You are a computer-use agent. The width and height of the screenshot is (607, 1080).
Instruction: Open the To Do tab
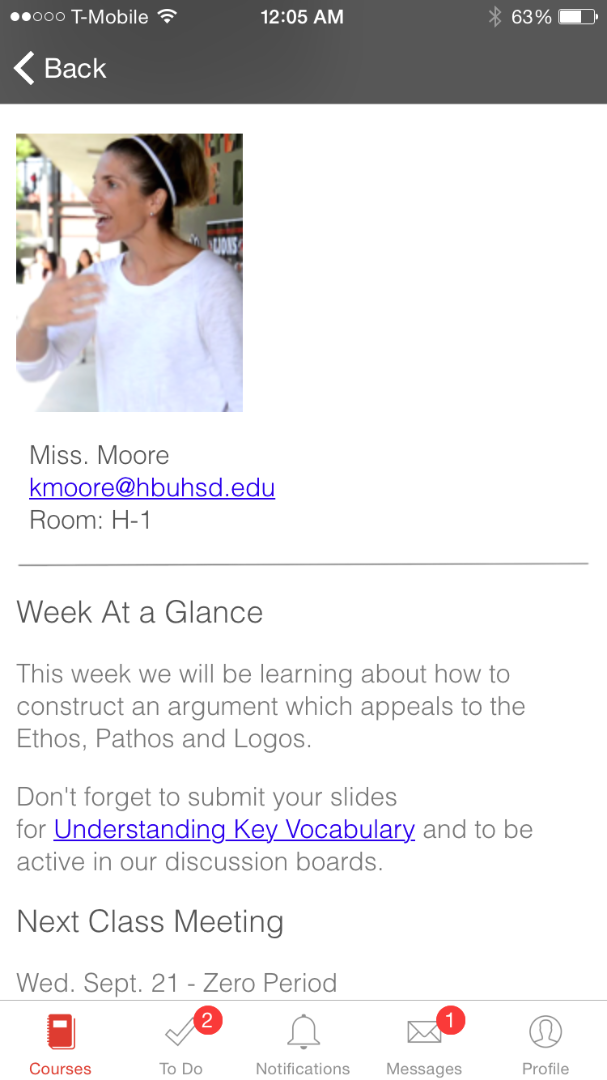coord(181,1043)
